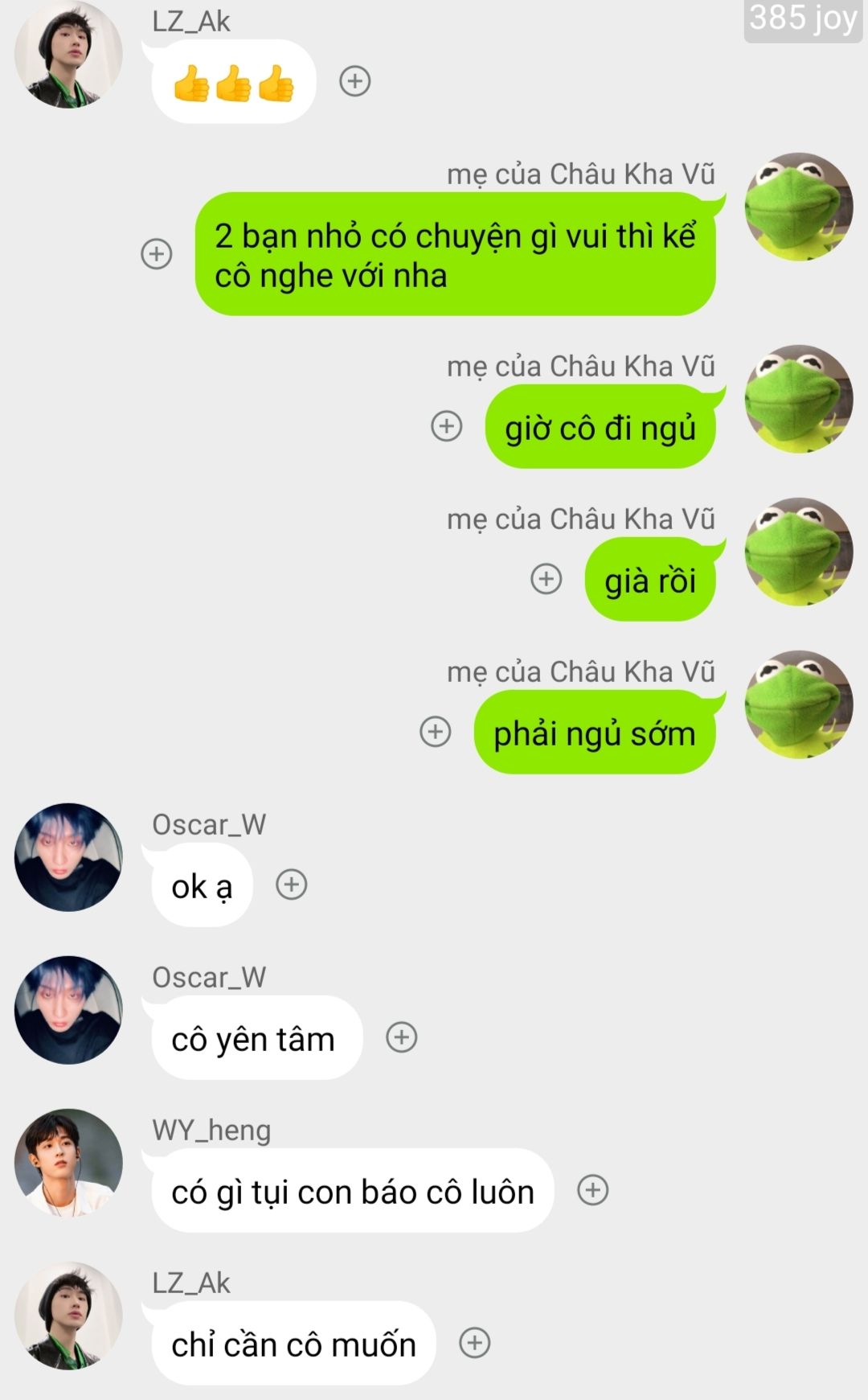
Task: Open frog avatar beside 'giờ cô đi ngủ'
Action: pos(799,399)
